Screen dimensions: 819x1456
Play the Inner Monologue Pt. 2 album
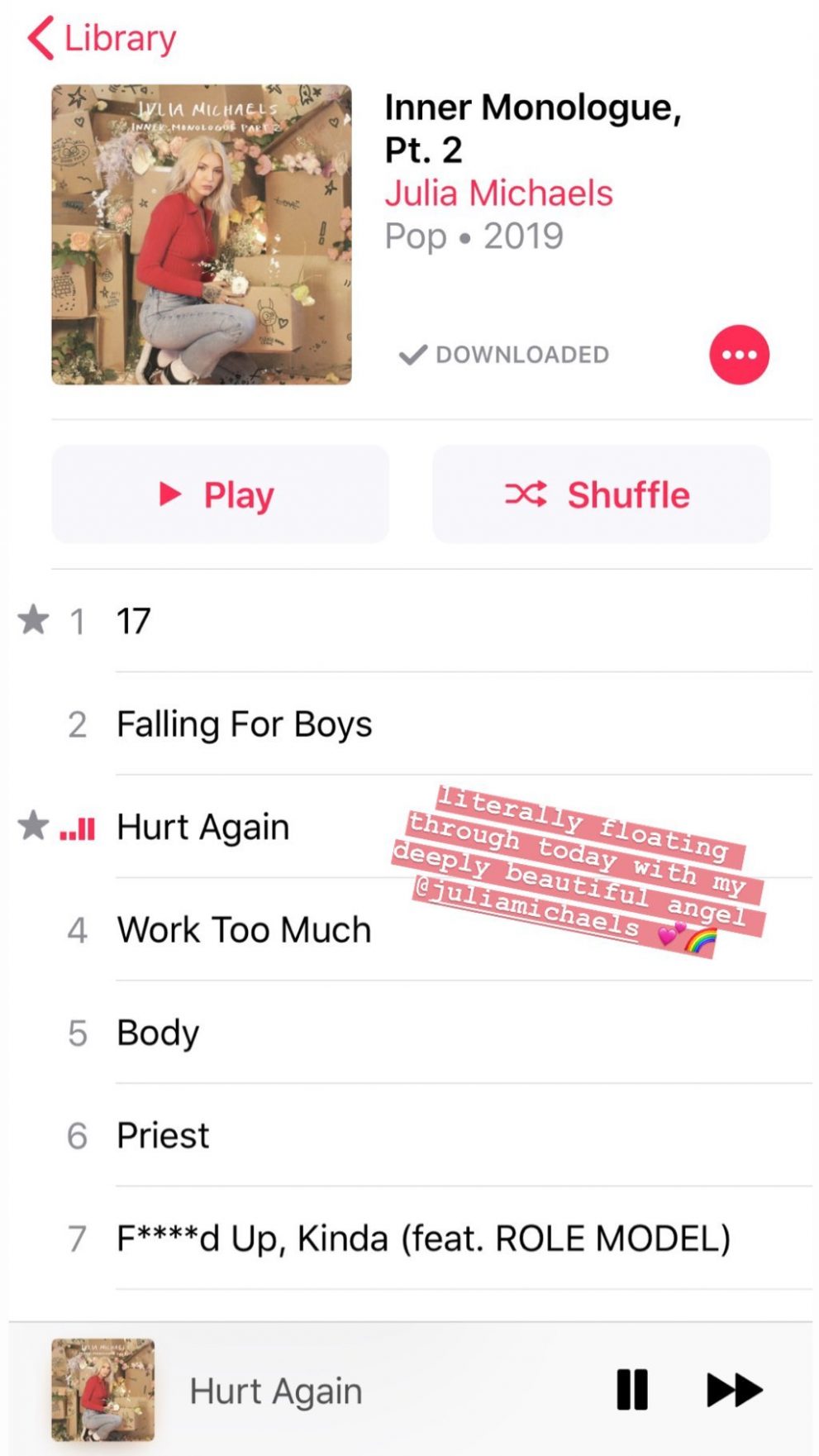(220, 494)
